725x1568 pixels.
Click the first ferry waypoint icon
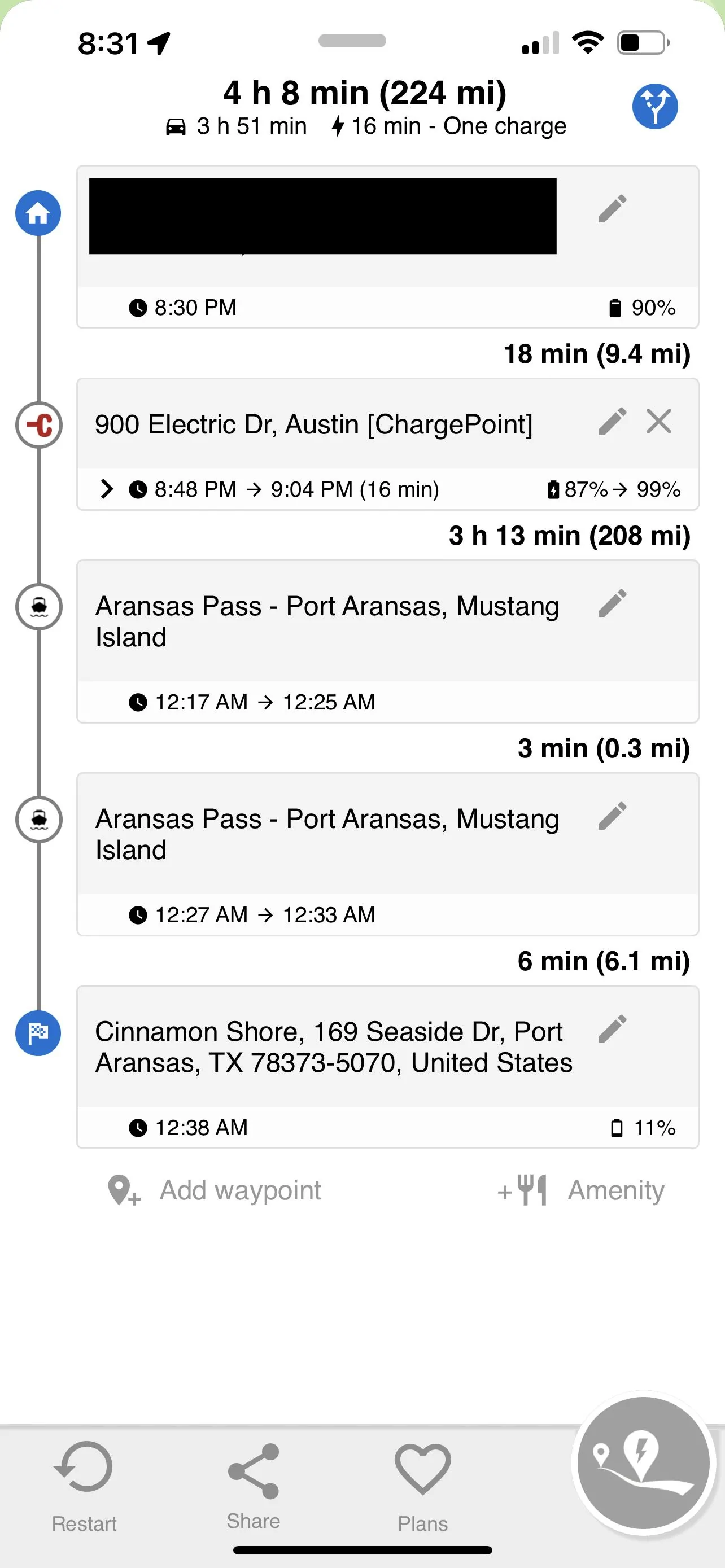(38, 606)
